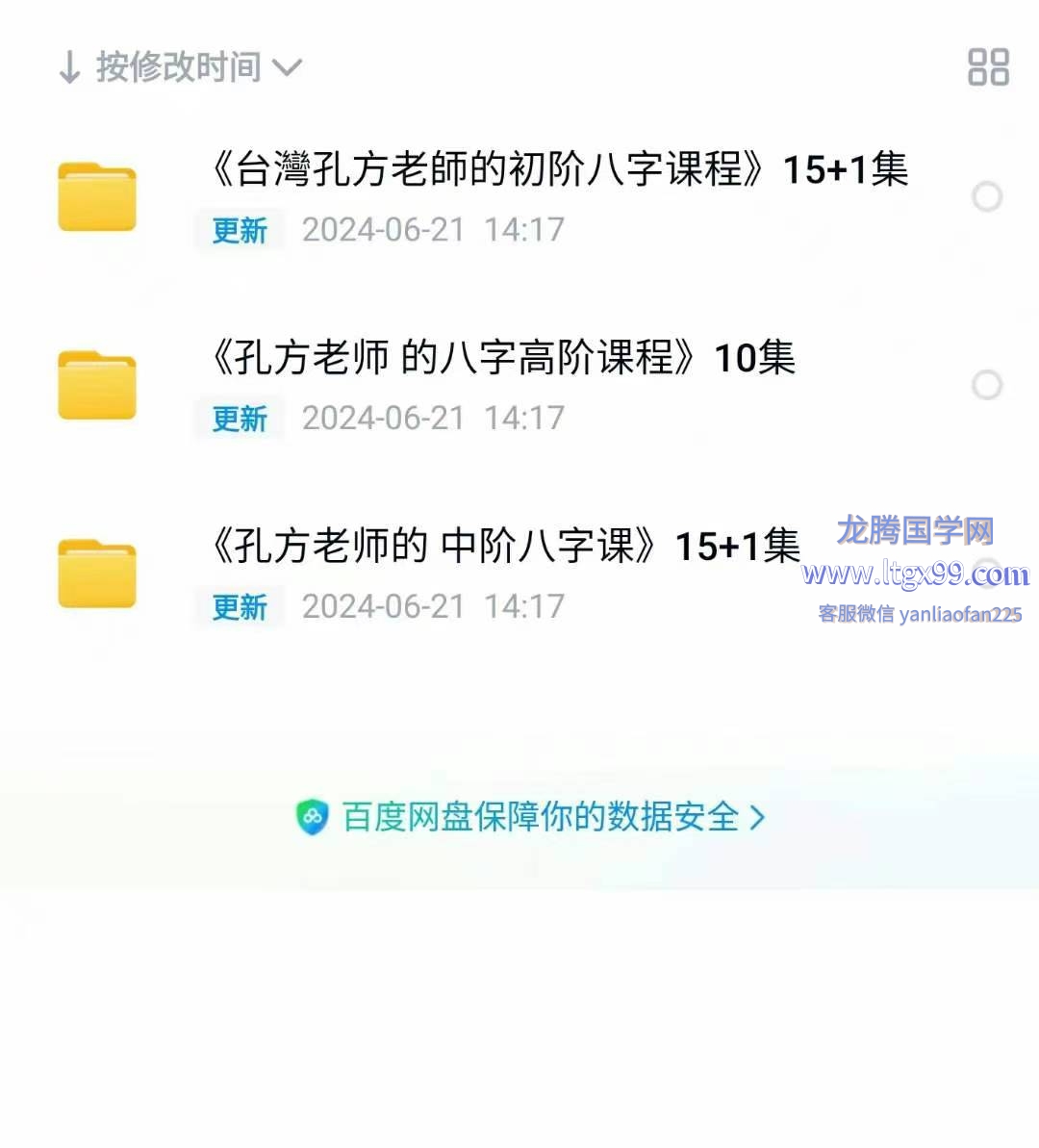Open the 八字高阶课程 10集 folder

pyautogui.click(x=502, y=358)
